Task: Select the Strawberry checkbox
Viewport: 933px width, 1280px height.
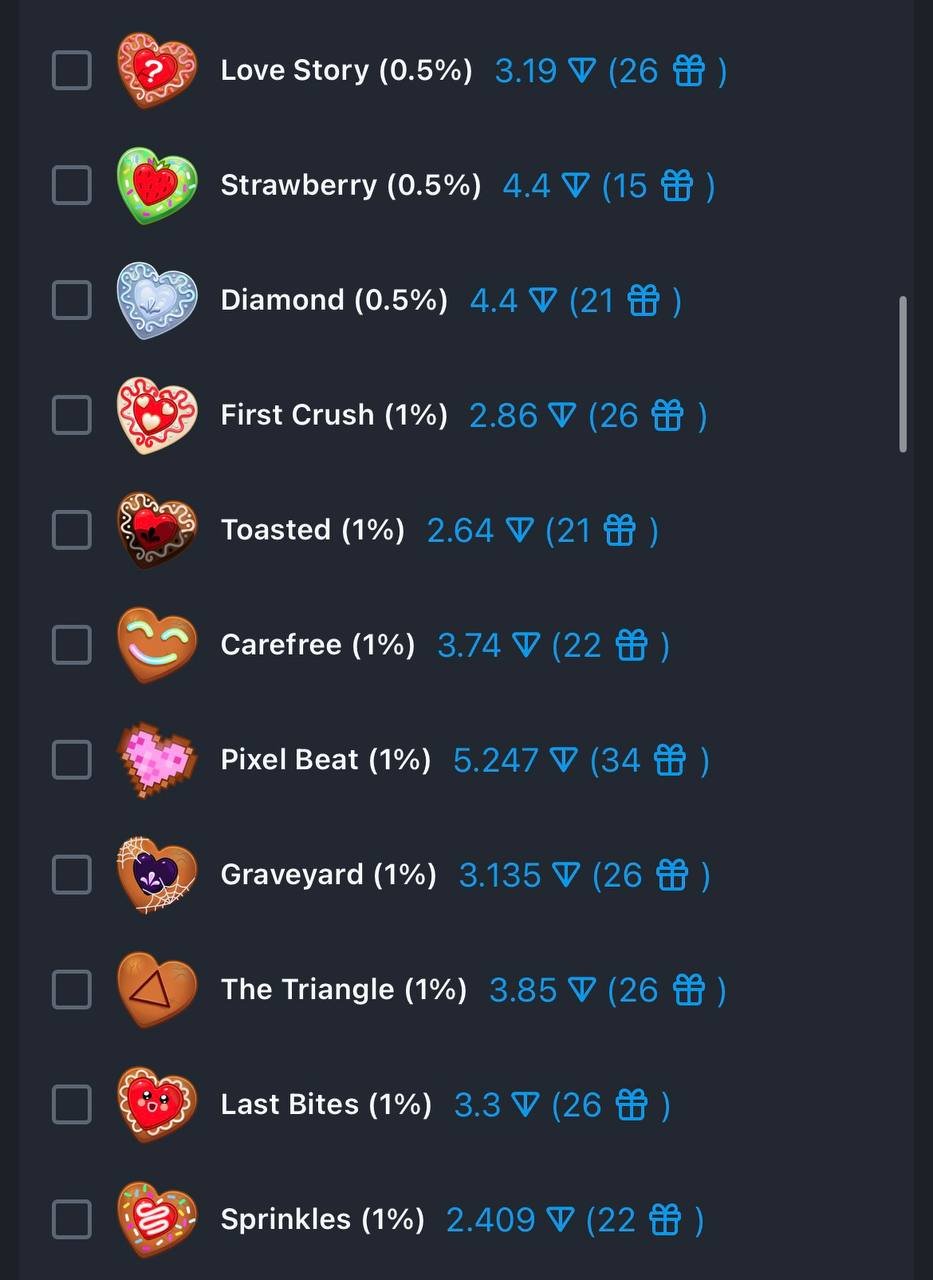Action: (71, 185)
